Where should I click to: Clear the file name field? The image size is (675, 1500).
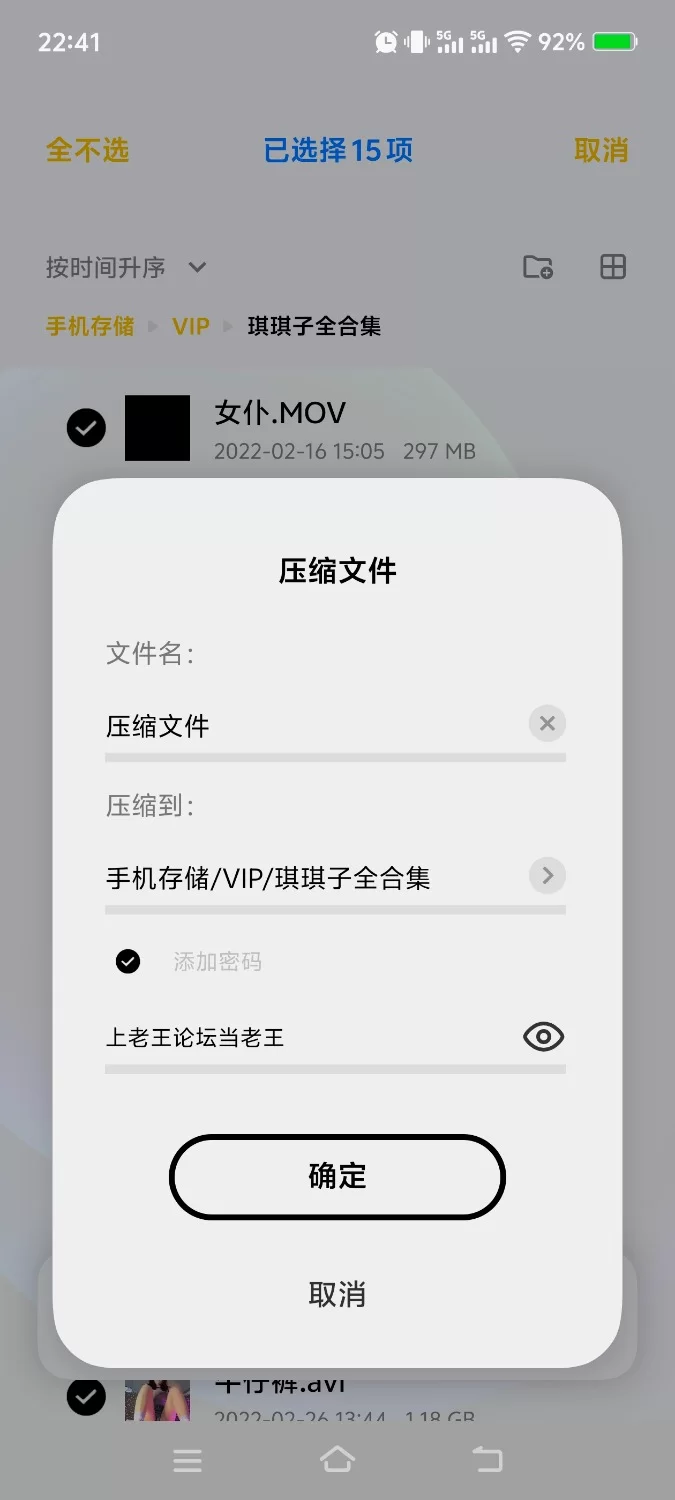(547, 724)
